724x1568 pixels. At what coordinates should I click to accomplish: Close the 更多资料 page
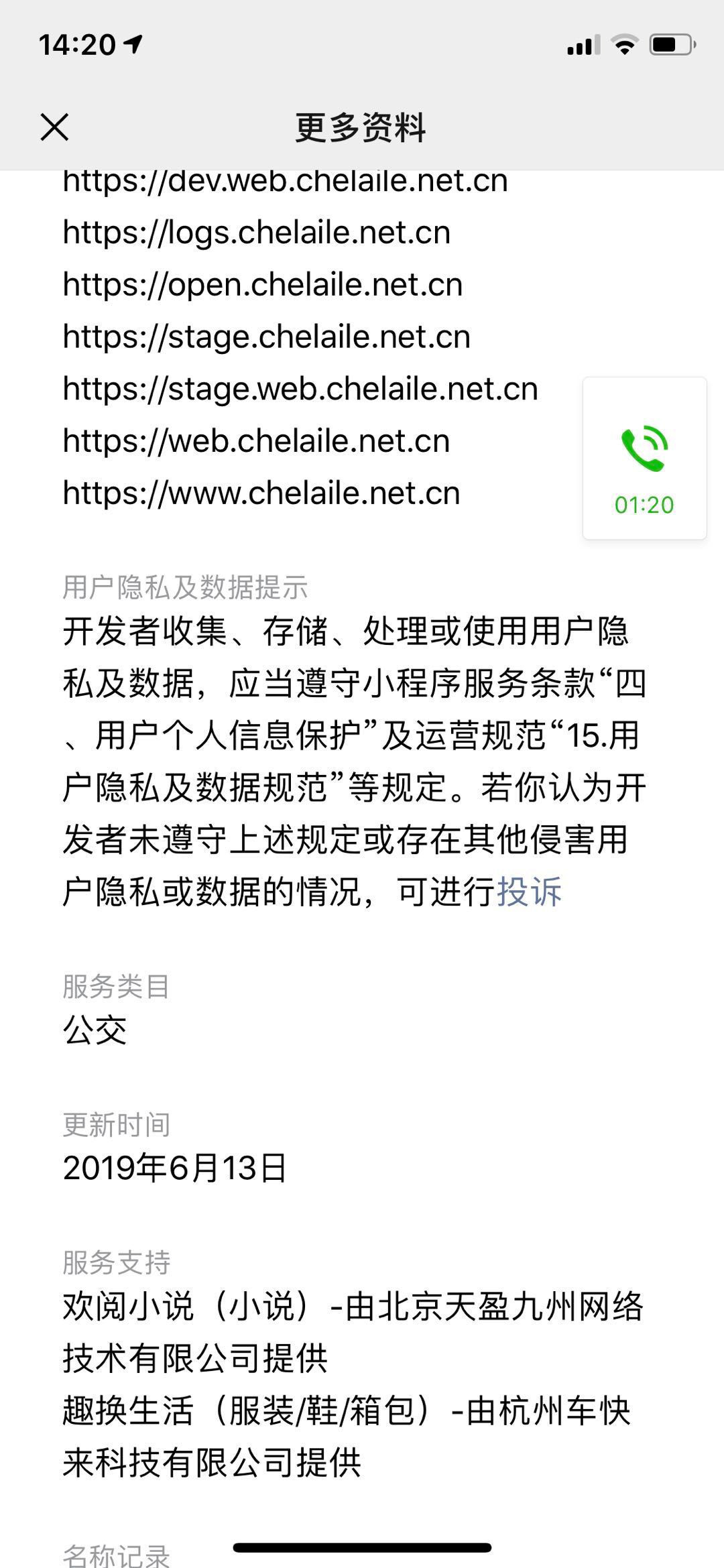[x=54, y=127]
